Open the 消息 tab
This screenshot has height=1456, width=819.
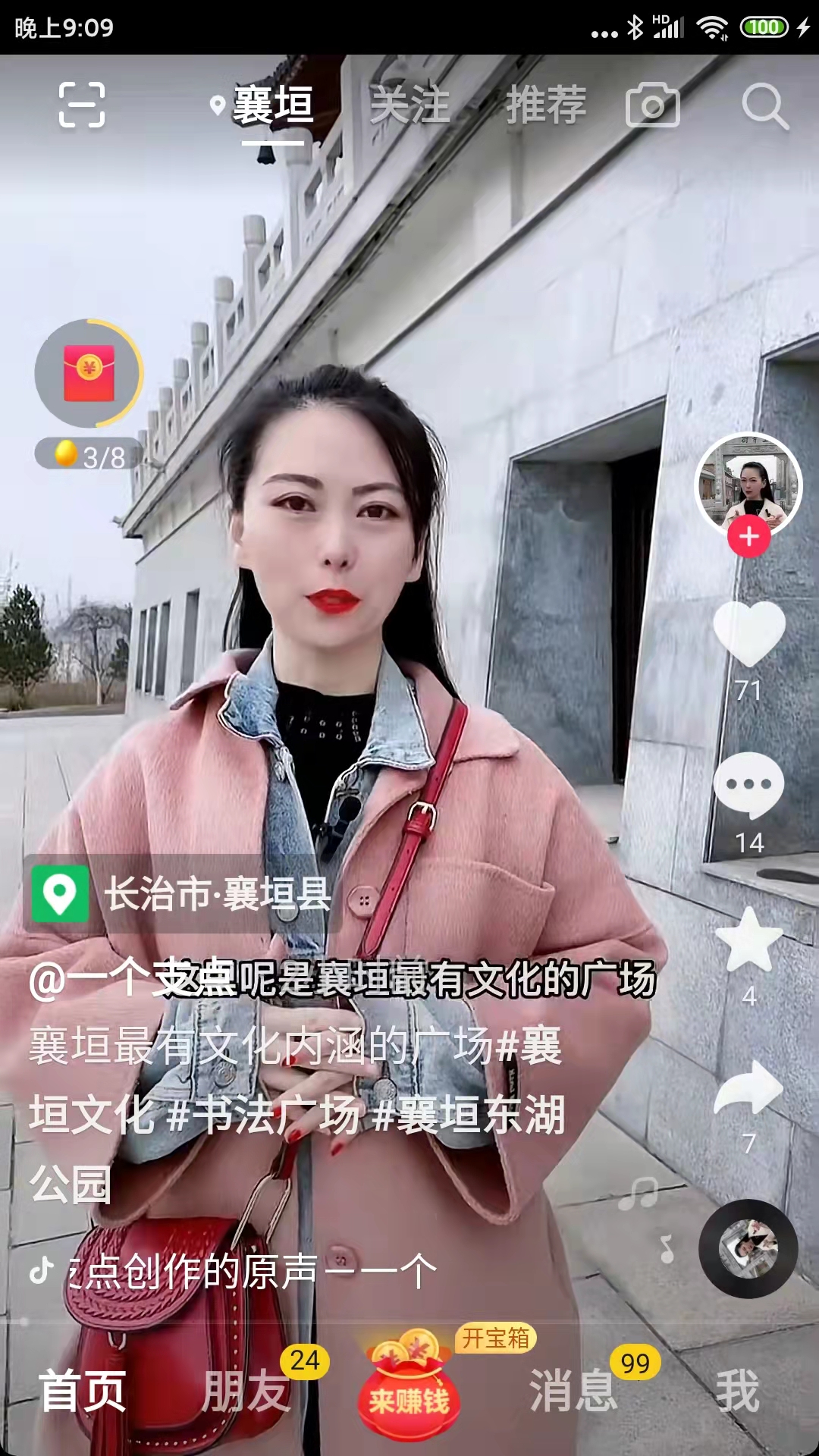[573, 1391]
